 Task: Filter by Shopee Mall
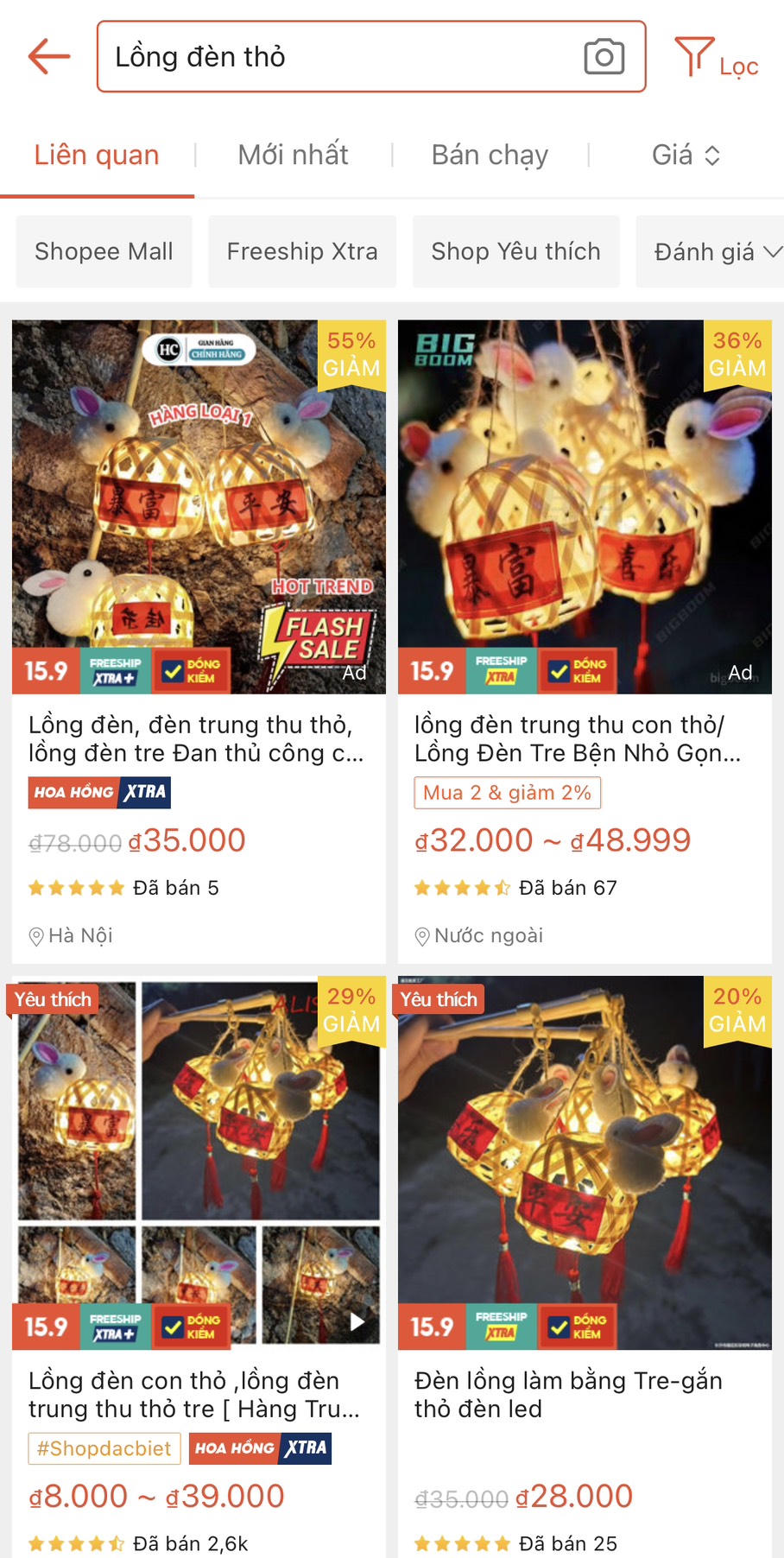pyautogui.click(x=104, y=251)
